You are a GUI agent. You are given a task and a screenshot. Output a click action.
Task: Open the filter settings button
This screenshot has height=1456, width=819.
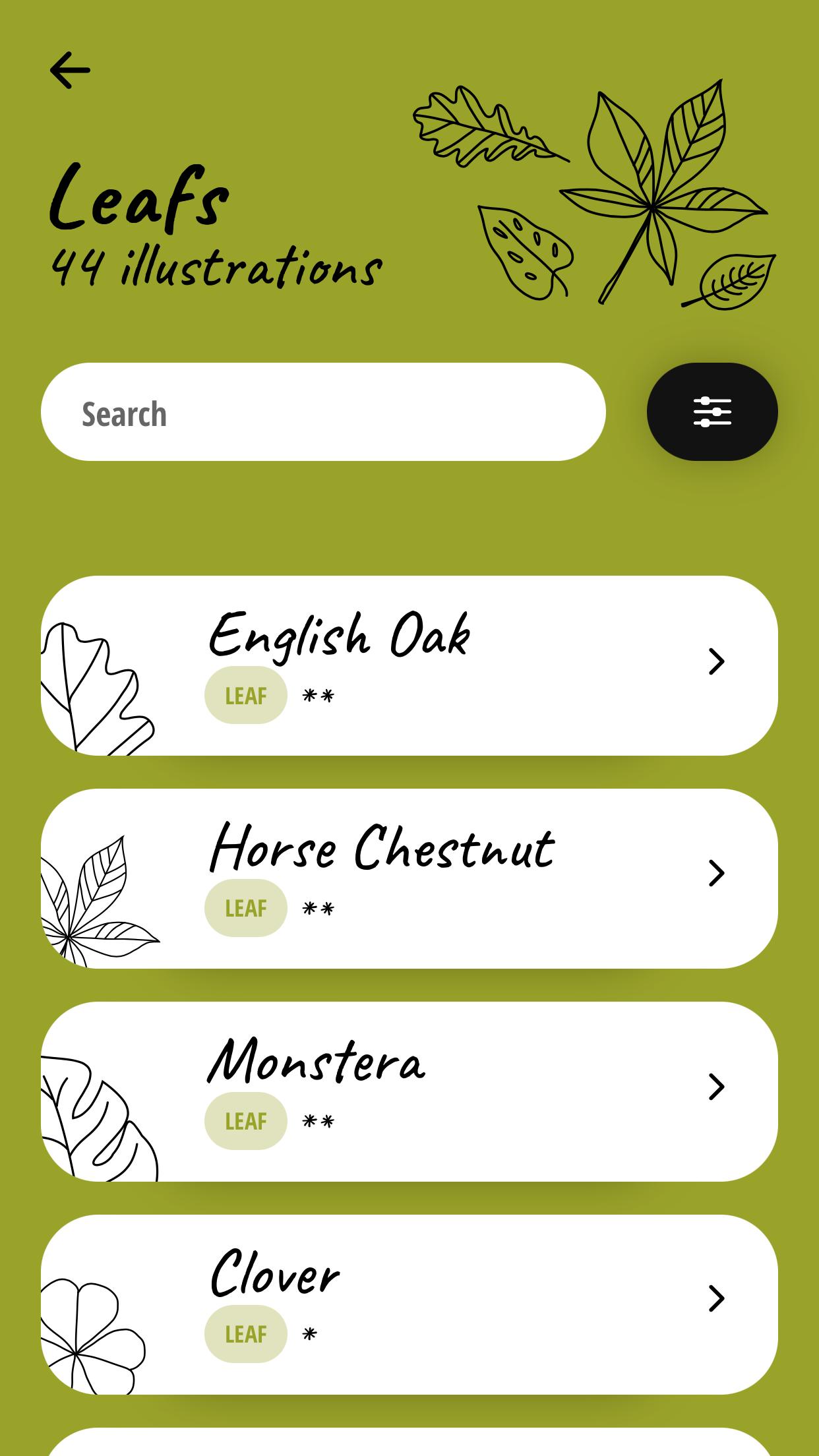(712, 412)
